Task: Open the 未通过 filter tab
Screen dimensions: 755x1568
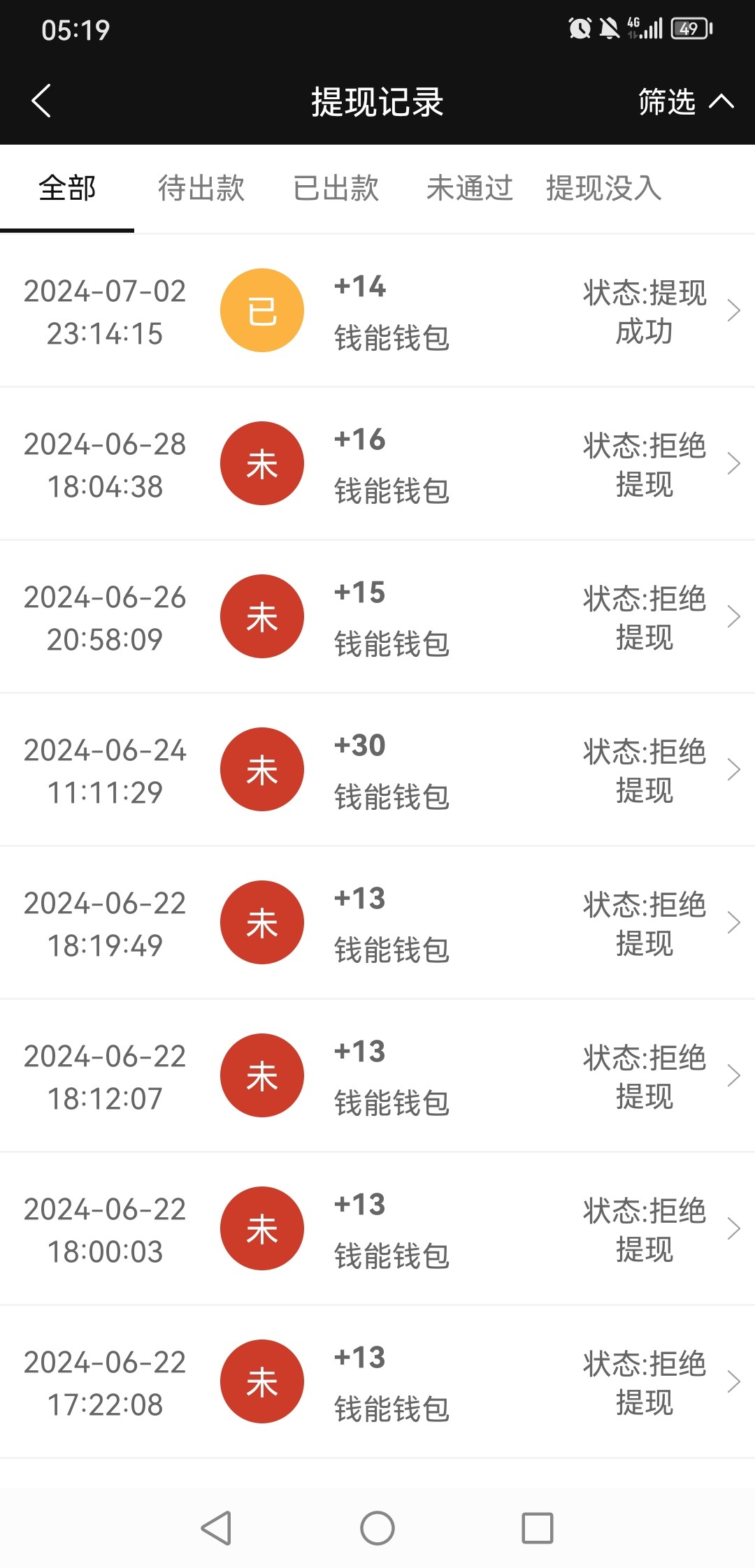Action: [x=469, y=188]
